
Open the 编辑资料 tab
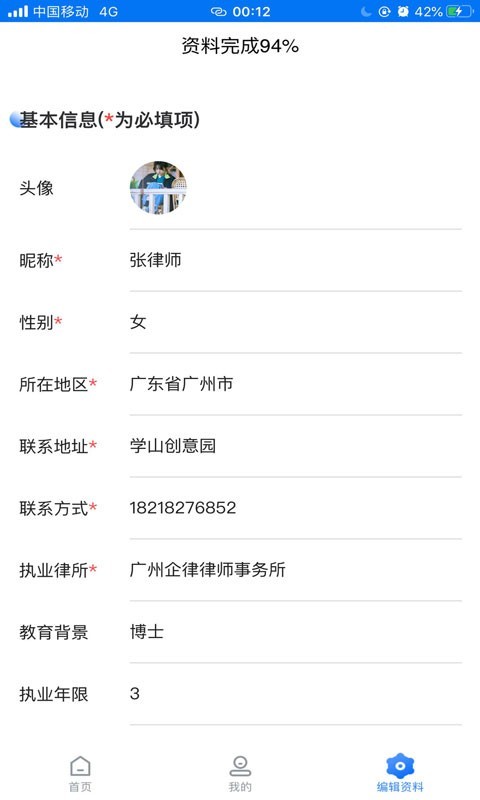click(400, 773)
